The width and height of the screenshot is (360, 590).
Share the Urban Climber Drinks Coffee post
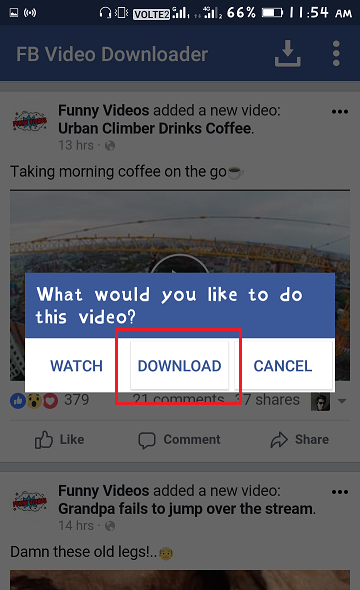(299, 439)
